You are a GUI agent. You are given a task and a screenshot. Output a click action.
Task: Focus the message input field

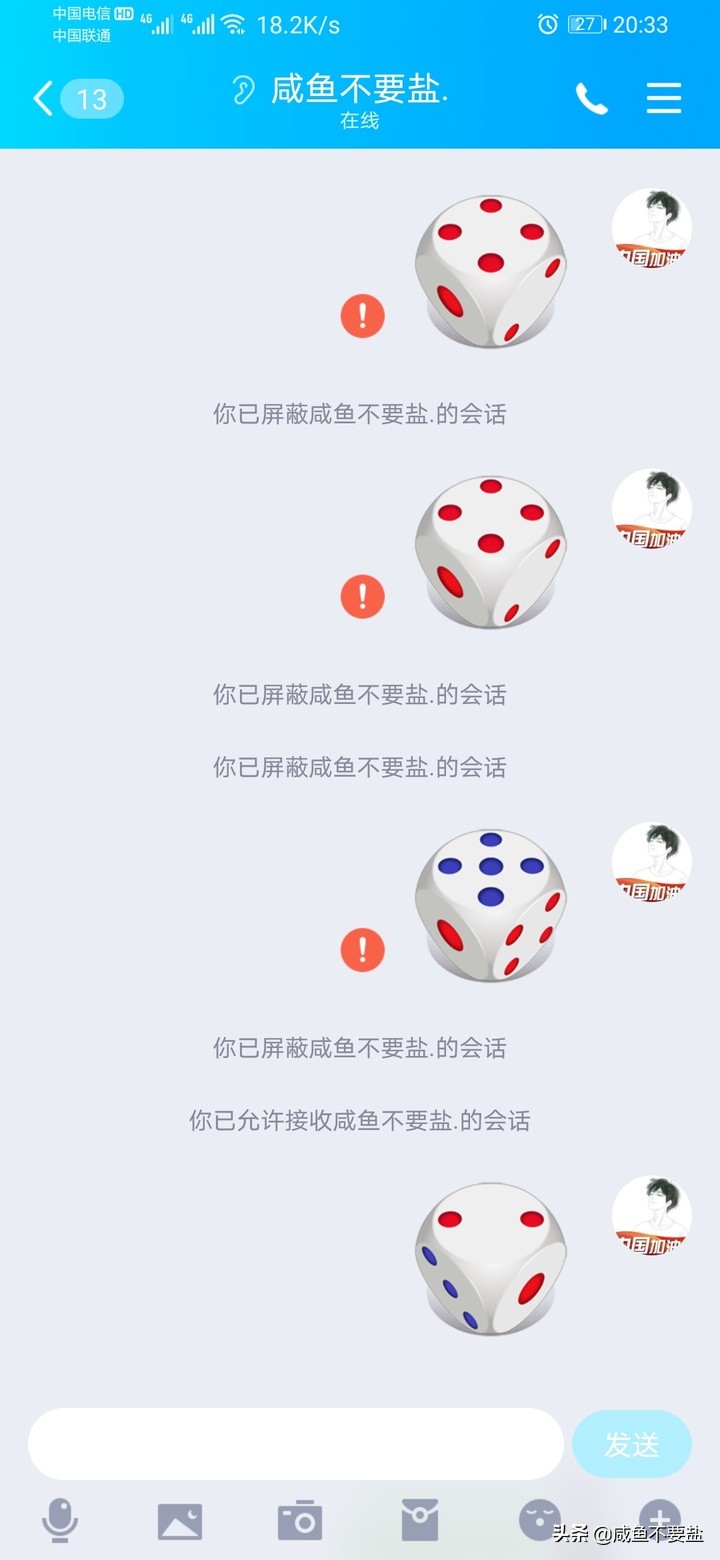click(296, 1444)
